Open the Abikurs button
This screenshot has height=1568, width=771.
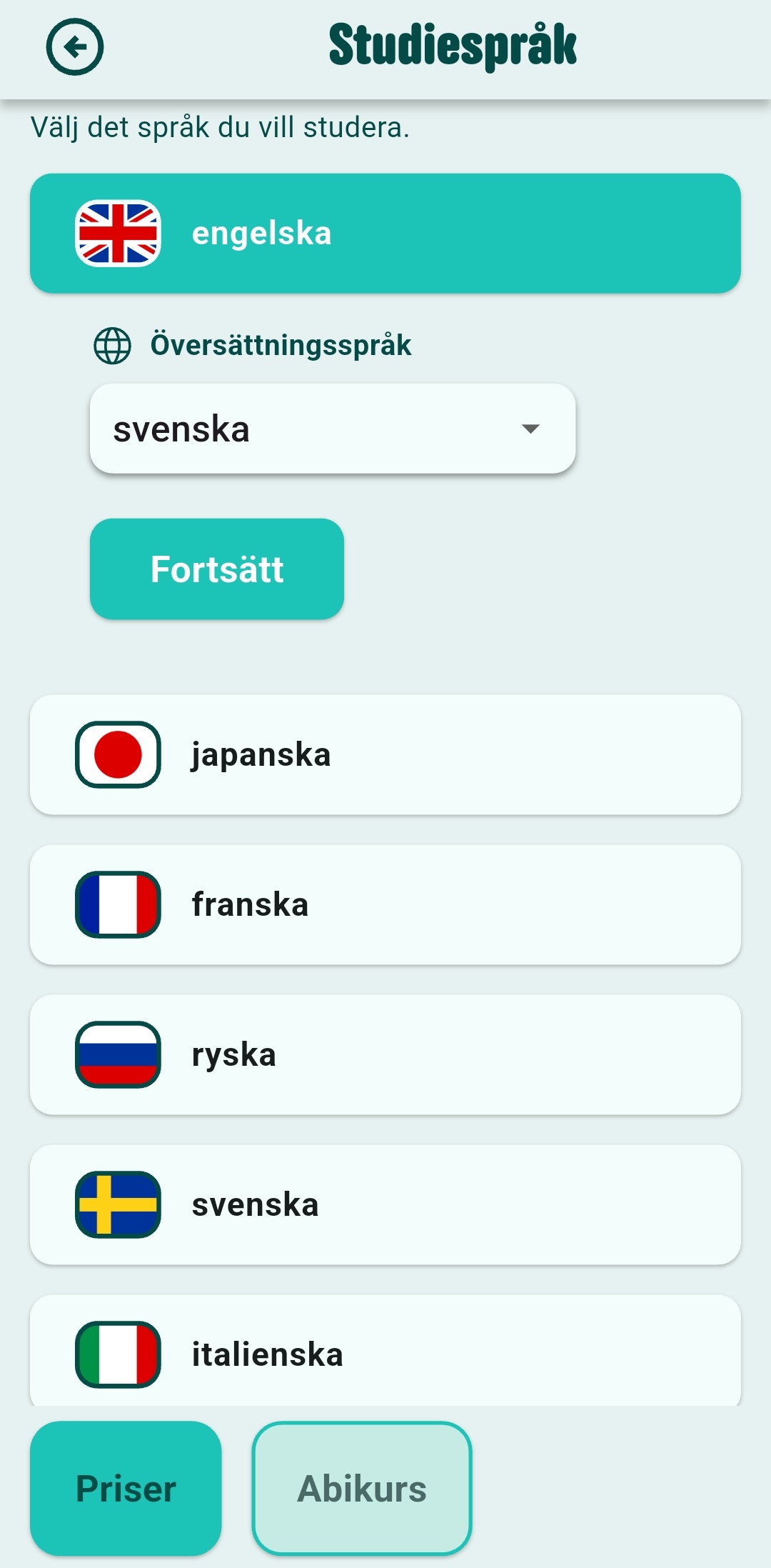pyautogui.click(x=362, y=1489)
